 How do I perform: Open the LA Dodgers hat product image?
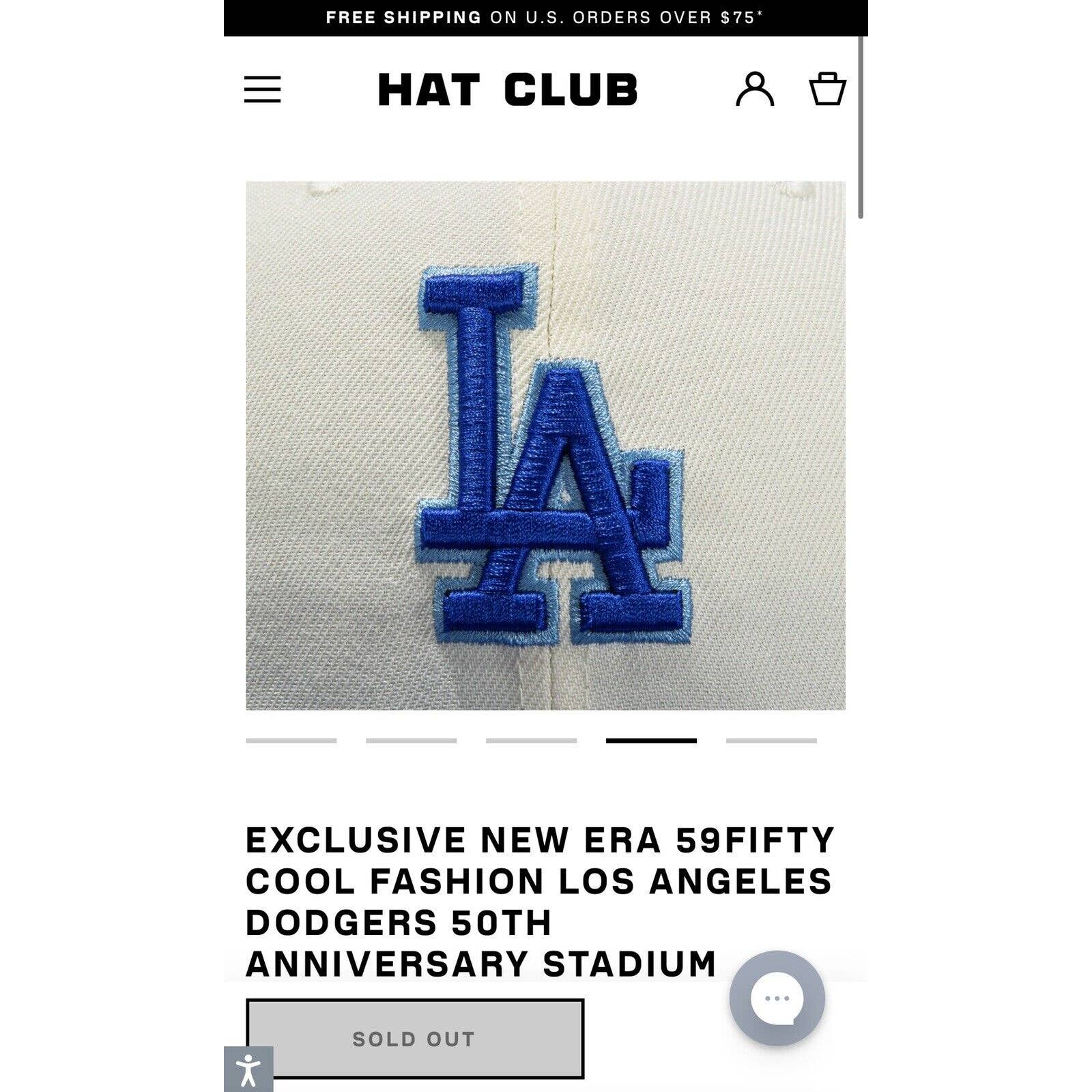[545, 445]
